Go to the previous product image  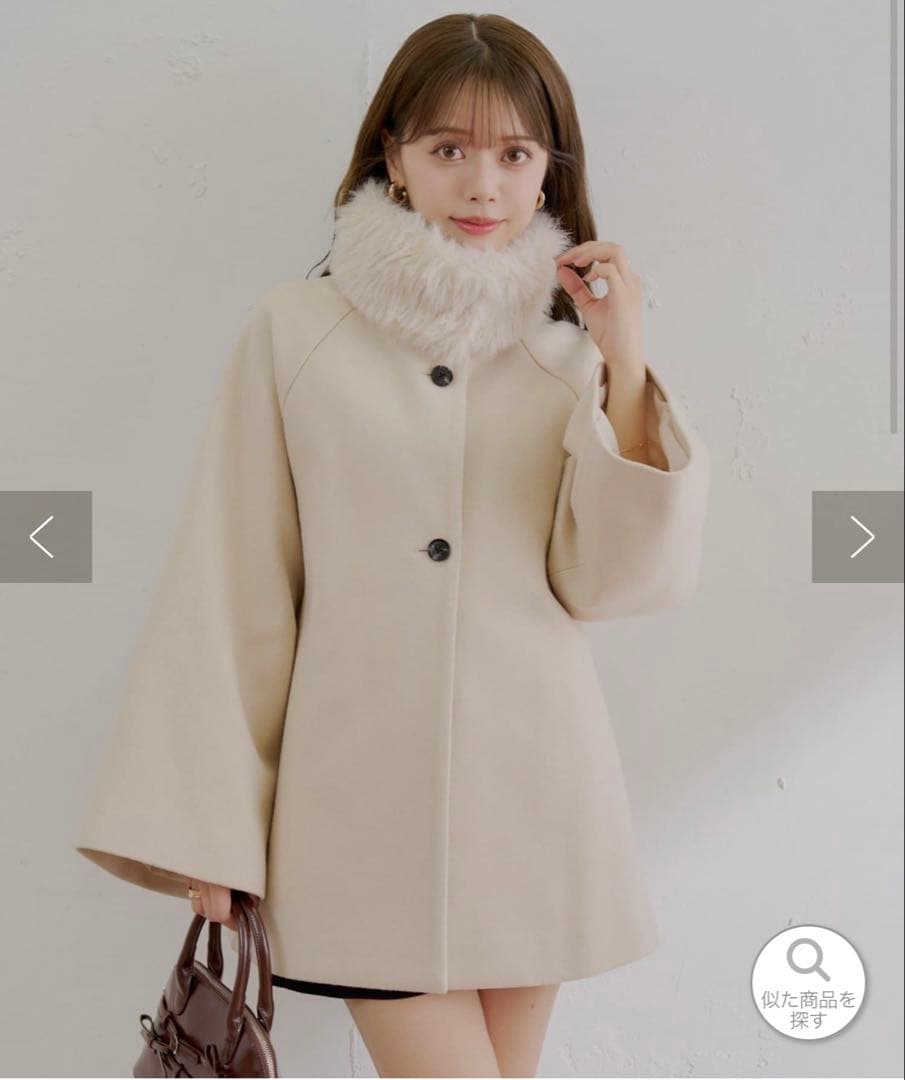44,537
